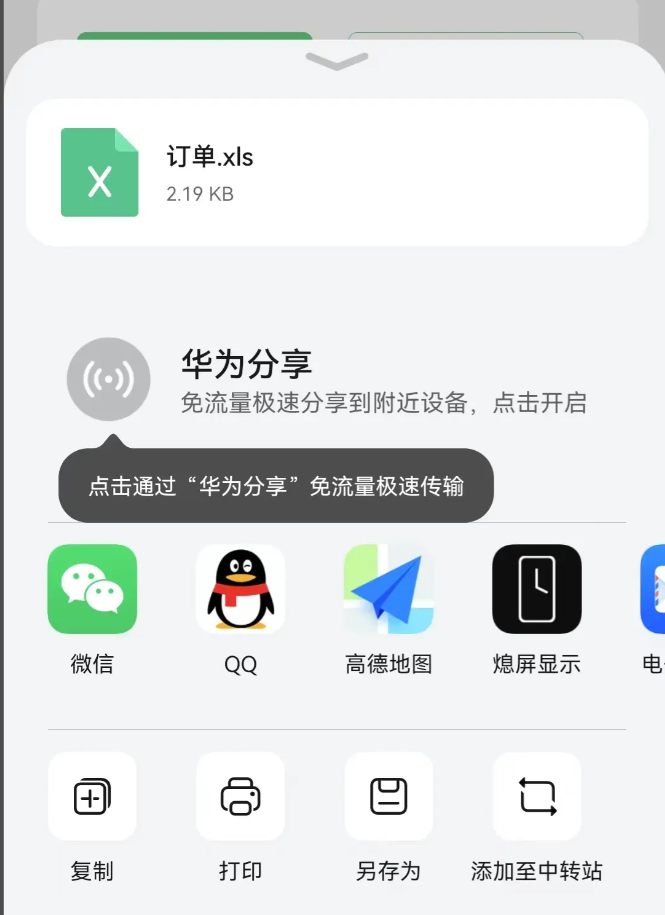Select 另存为 to save a copy
Screen dimensions: 665x915
(388, 797)
